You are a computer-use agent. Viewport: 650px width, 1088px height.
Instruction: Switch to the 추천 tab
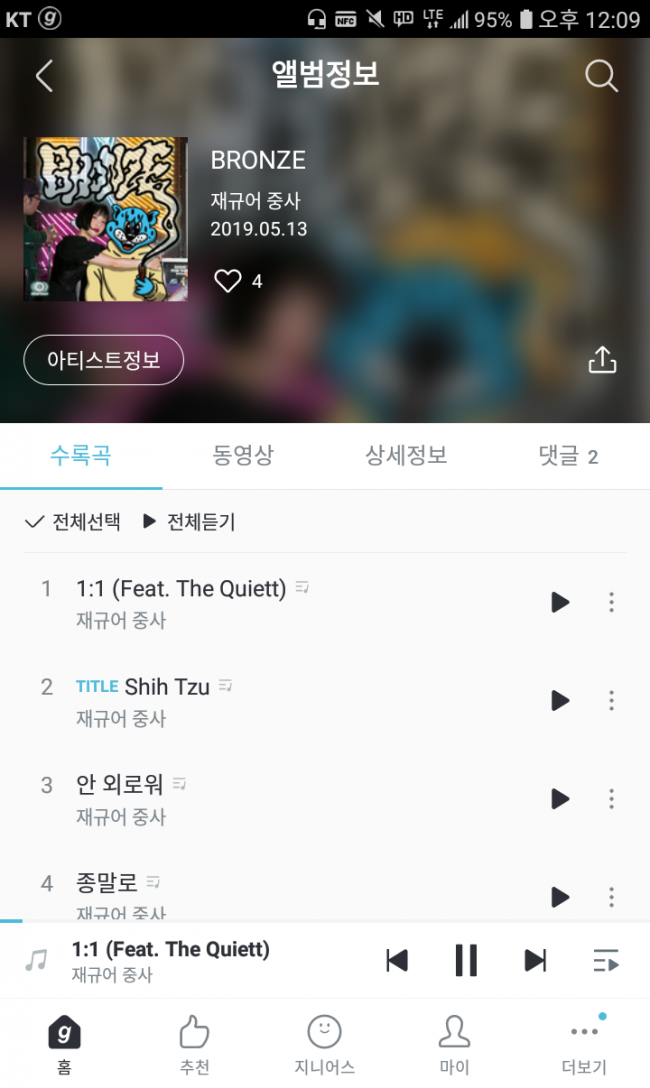pos(194,1044)
